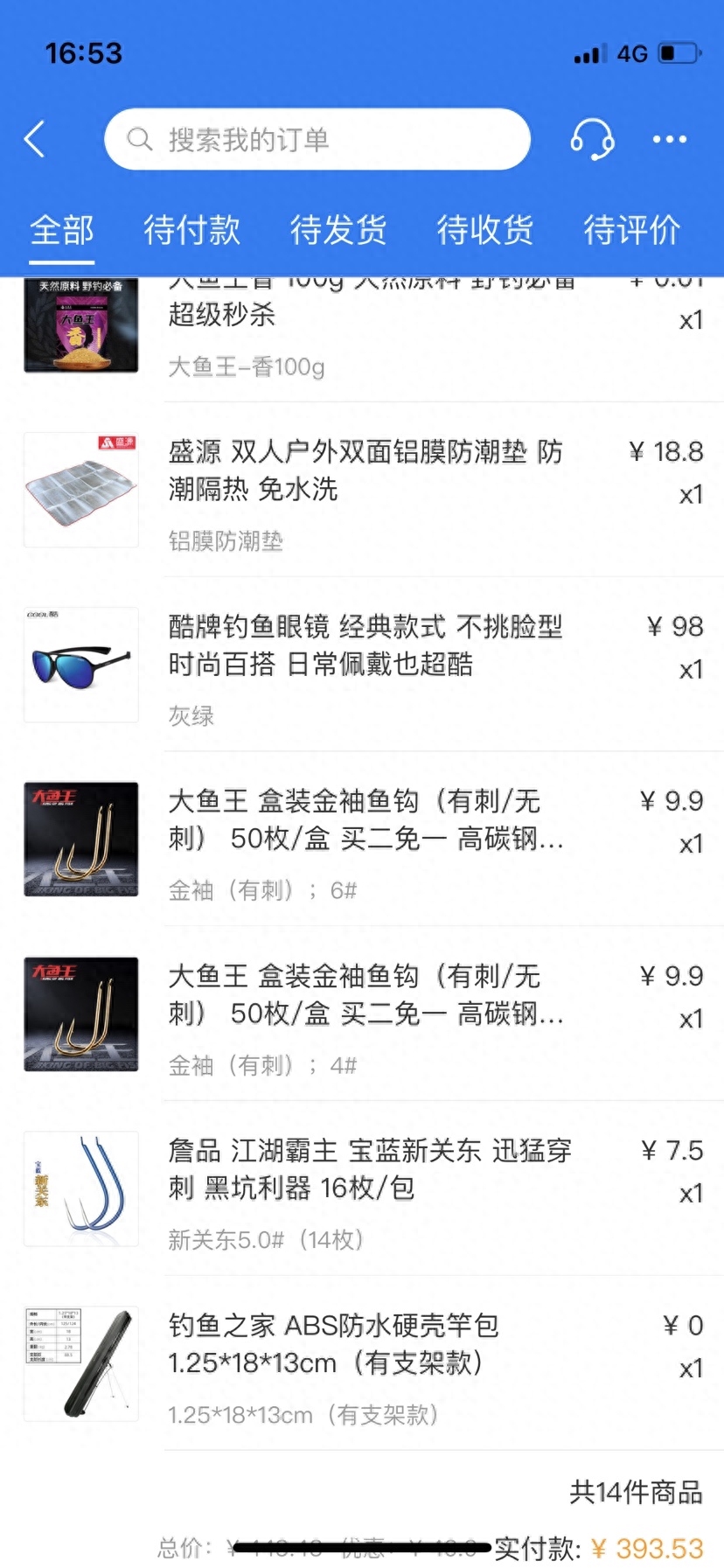This screenshot has height=1568, width=724.
Task: Switch to the 全部 tab
Action: point(62,230)
